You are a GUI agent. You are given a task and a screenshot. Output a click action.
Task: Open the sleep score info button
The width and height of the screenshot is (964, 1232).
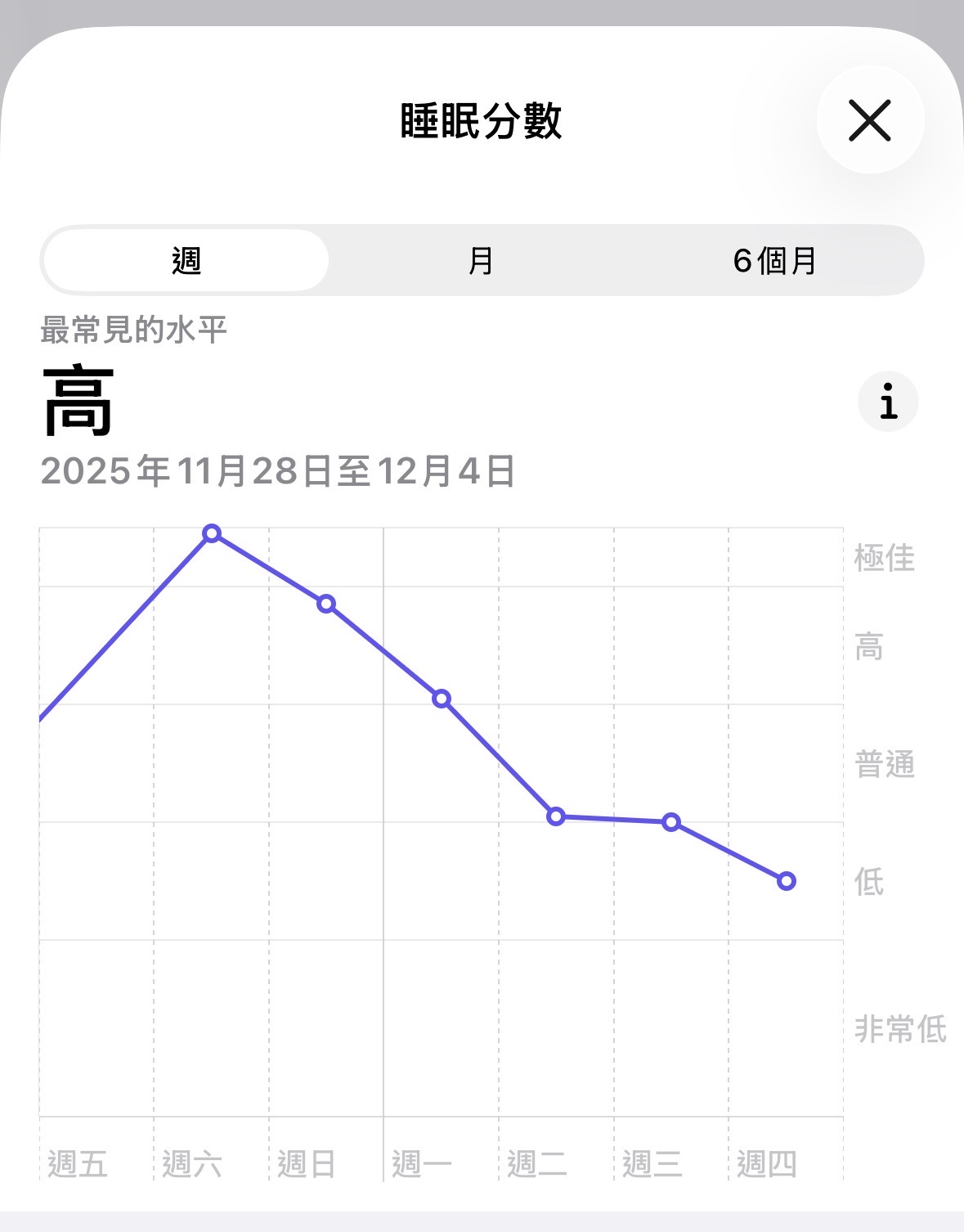(888, 402)
